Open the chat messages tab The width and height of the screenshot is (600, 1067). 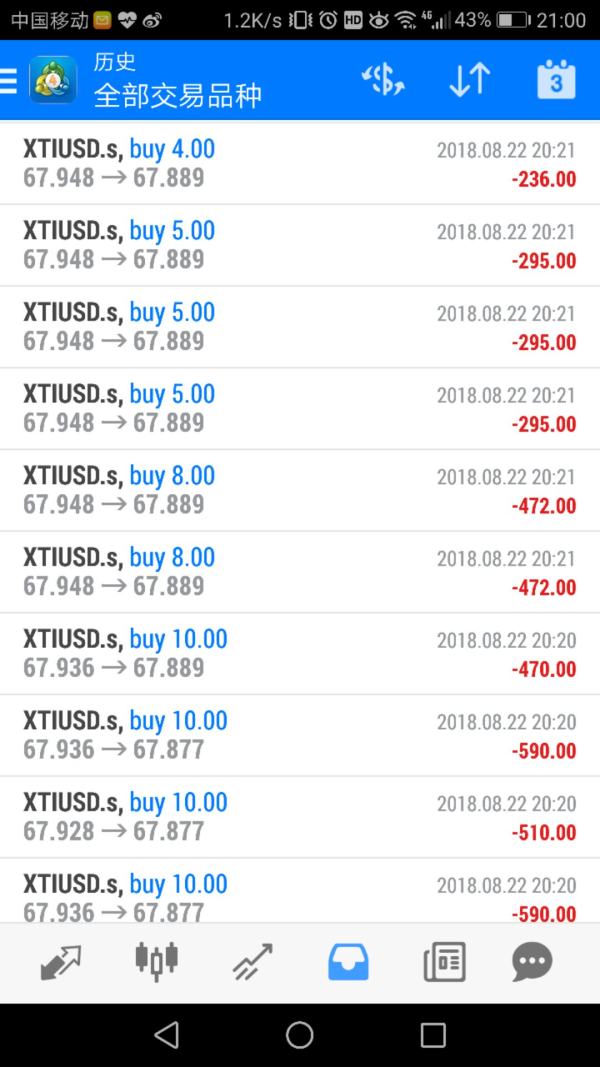coord(532,962)
